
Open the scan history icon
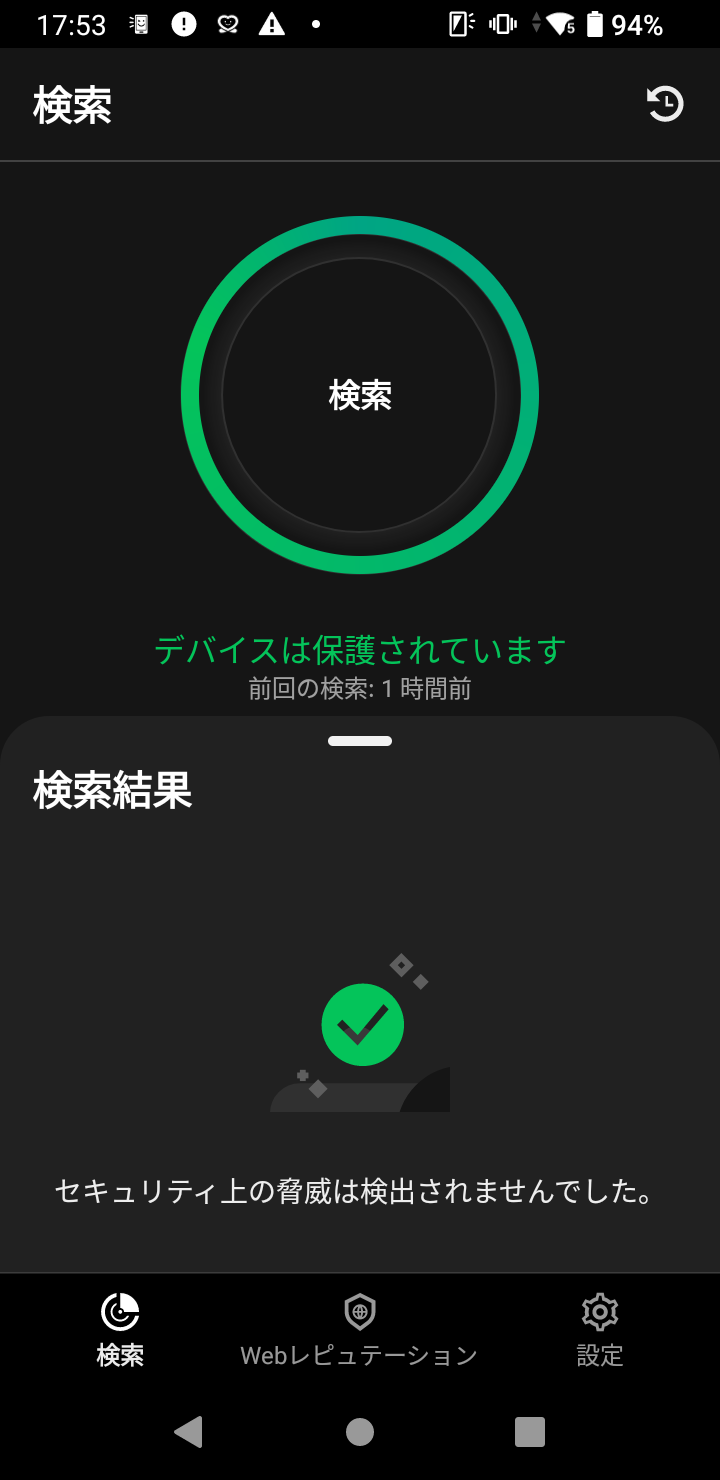(665, 104)
